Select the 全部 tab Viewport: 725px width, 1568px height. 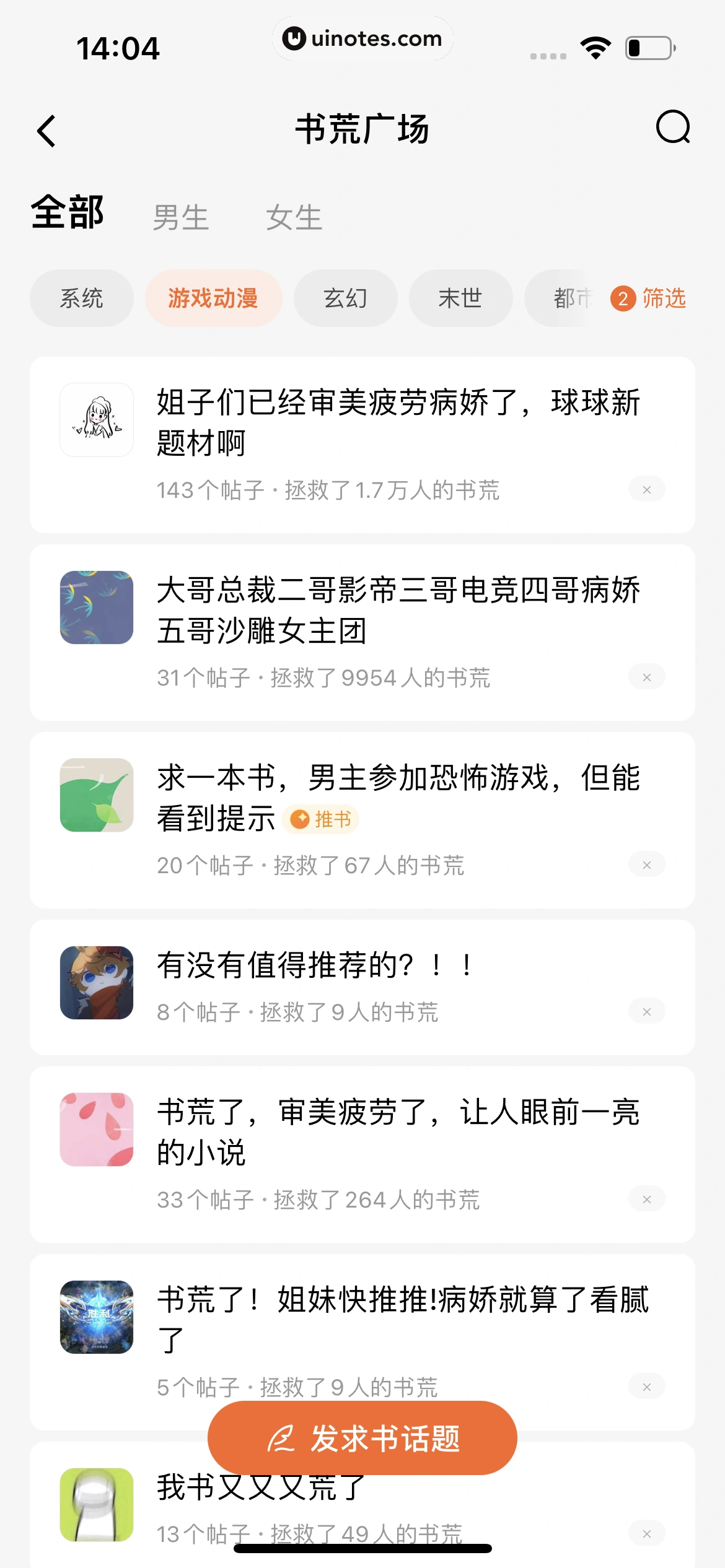click(68, 212)
